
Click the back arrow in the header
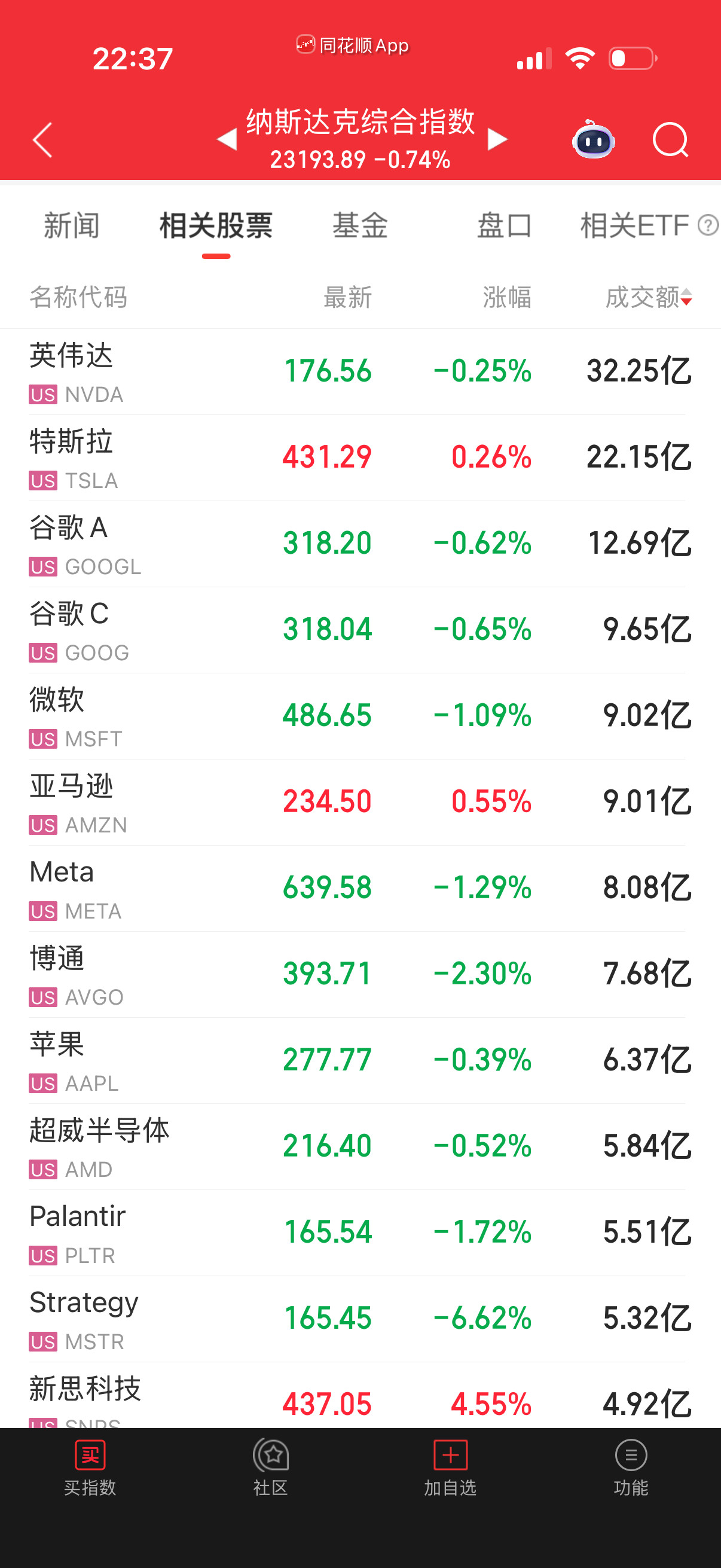point(41,139)
